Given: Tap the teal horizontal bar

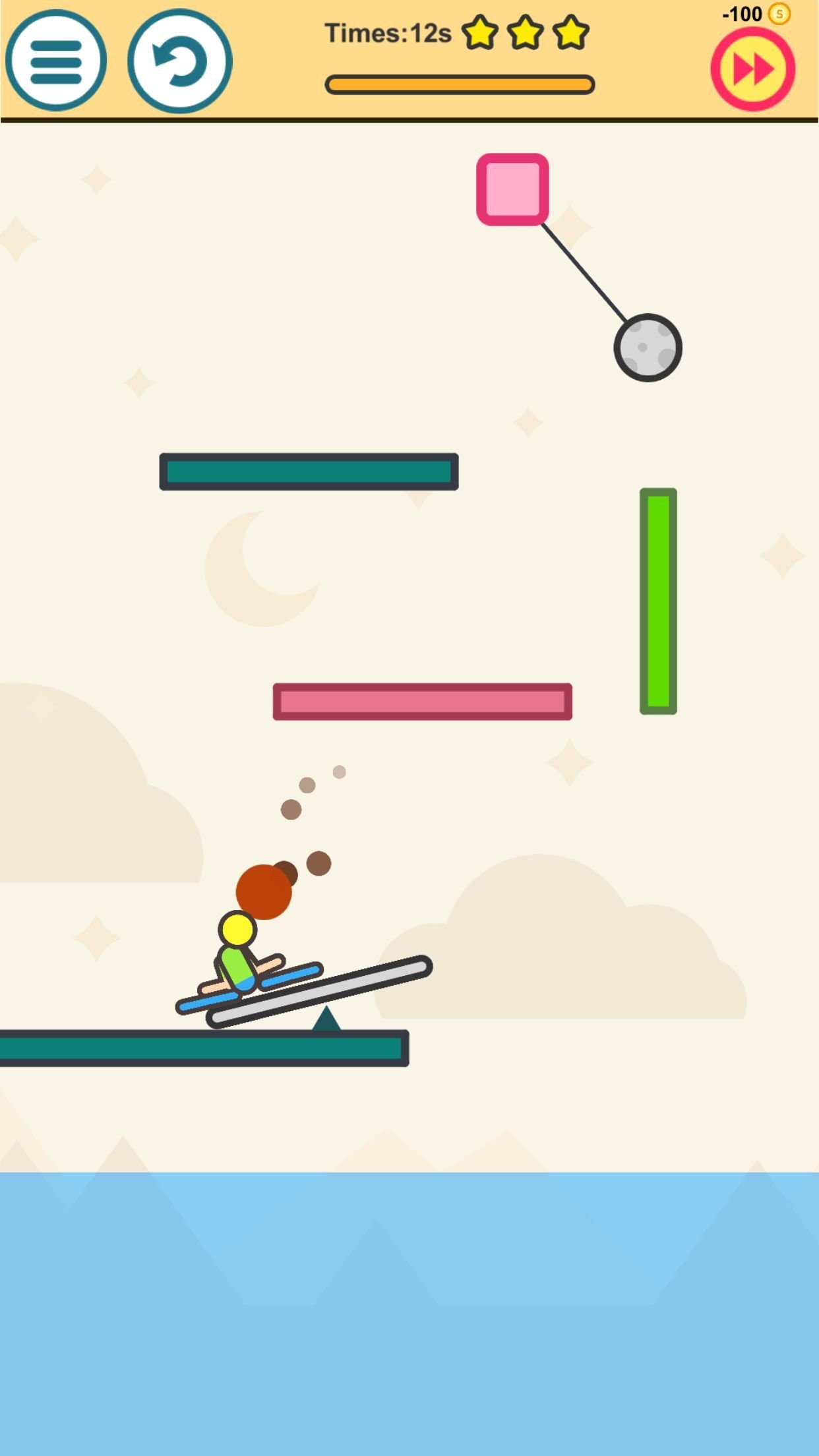Looking at the screenshot, I should click(309, 471).
